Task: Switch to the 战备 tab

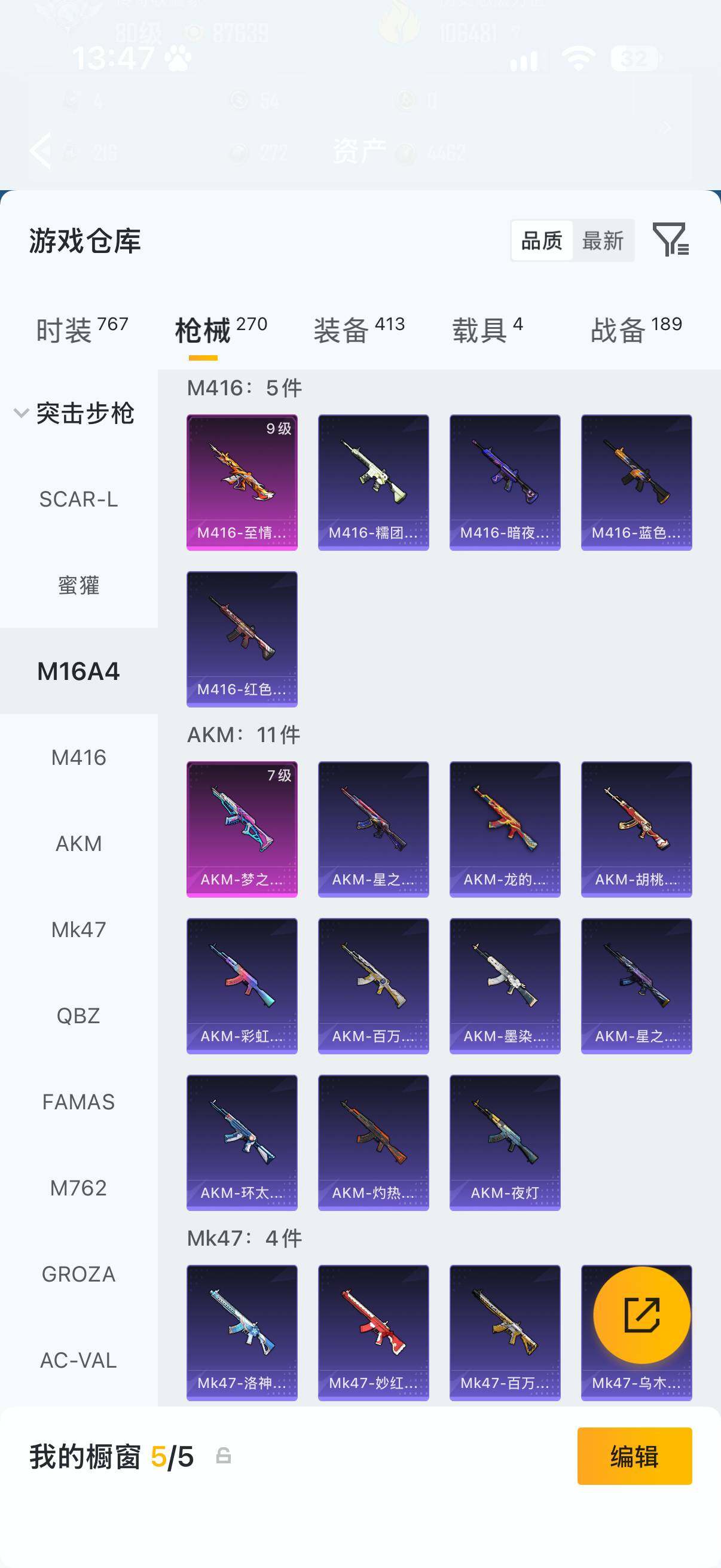Action: point(637,330)
